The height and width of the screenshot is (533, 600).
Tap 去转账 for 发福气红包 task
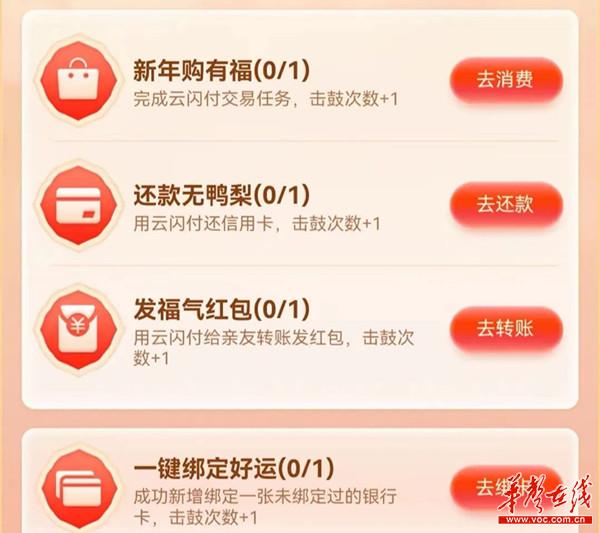(x=505, y=328)
